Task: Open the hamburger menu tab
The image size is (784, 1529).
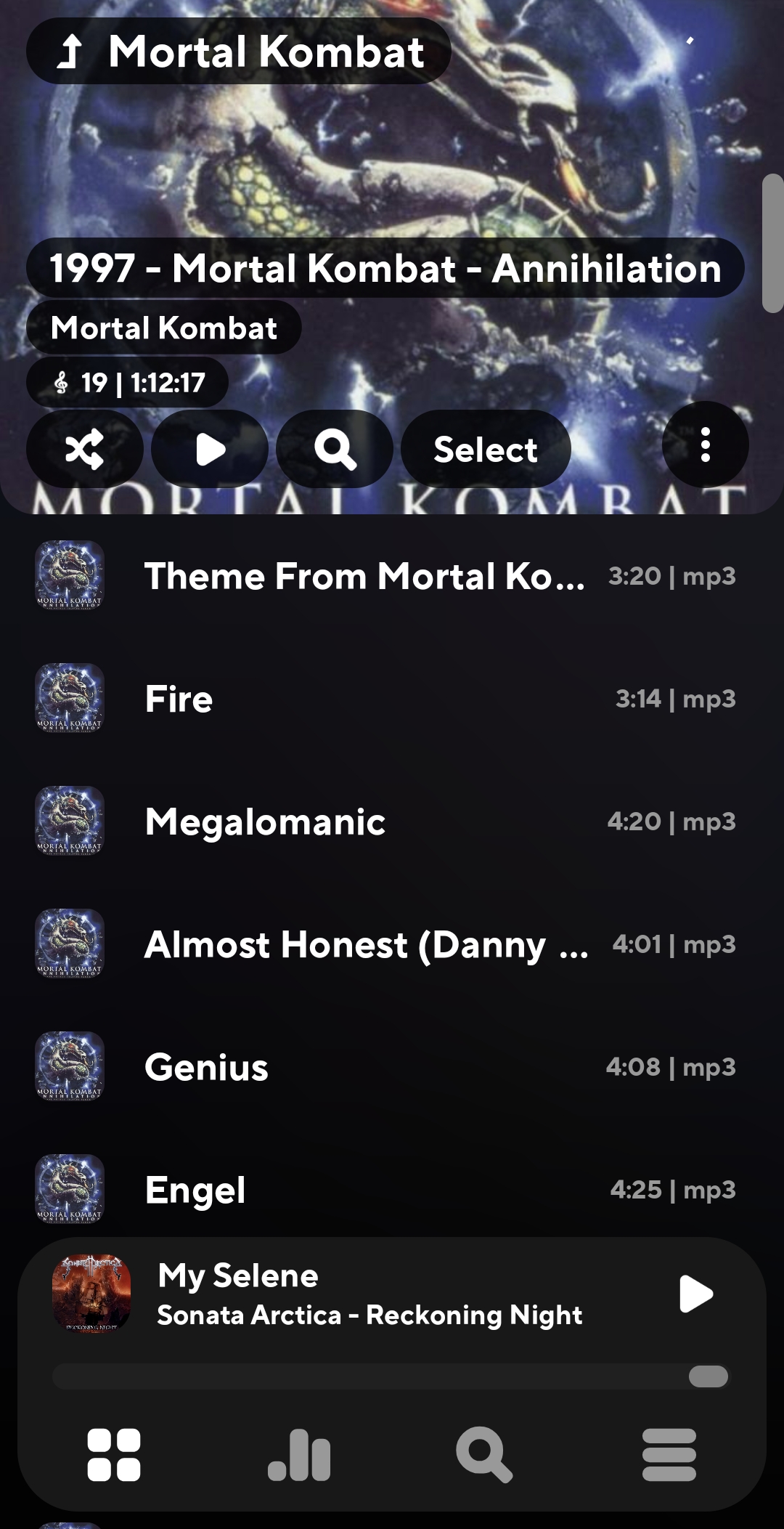Action: click(669, 1454)
